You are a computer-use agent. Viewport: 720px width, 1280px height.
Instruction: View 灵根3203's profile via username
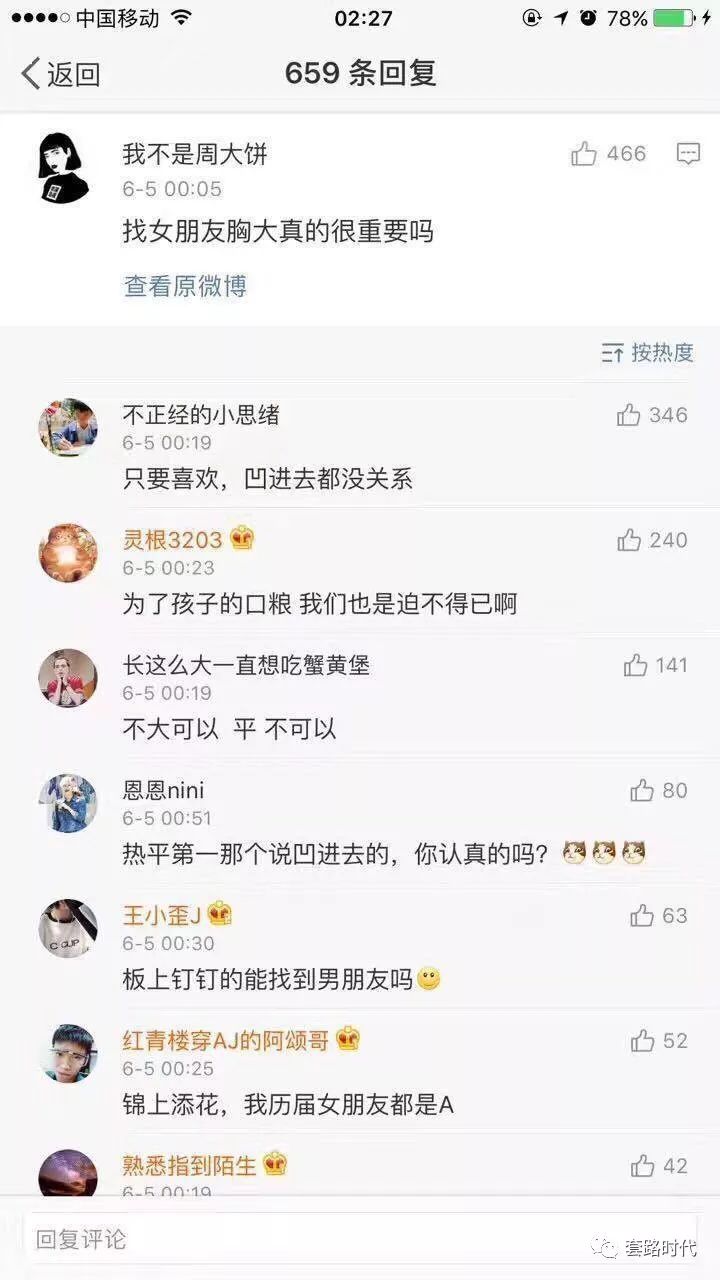172,540
